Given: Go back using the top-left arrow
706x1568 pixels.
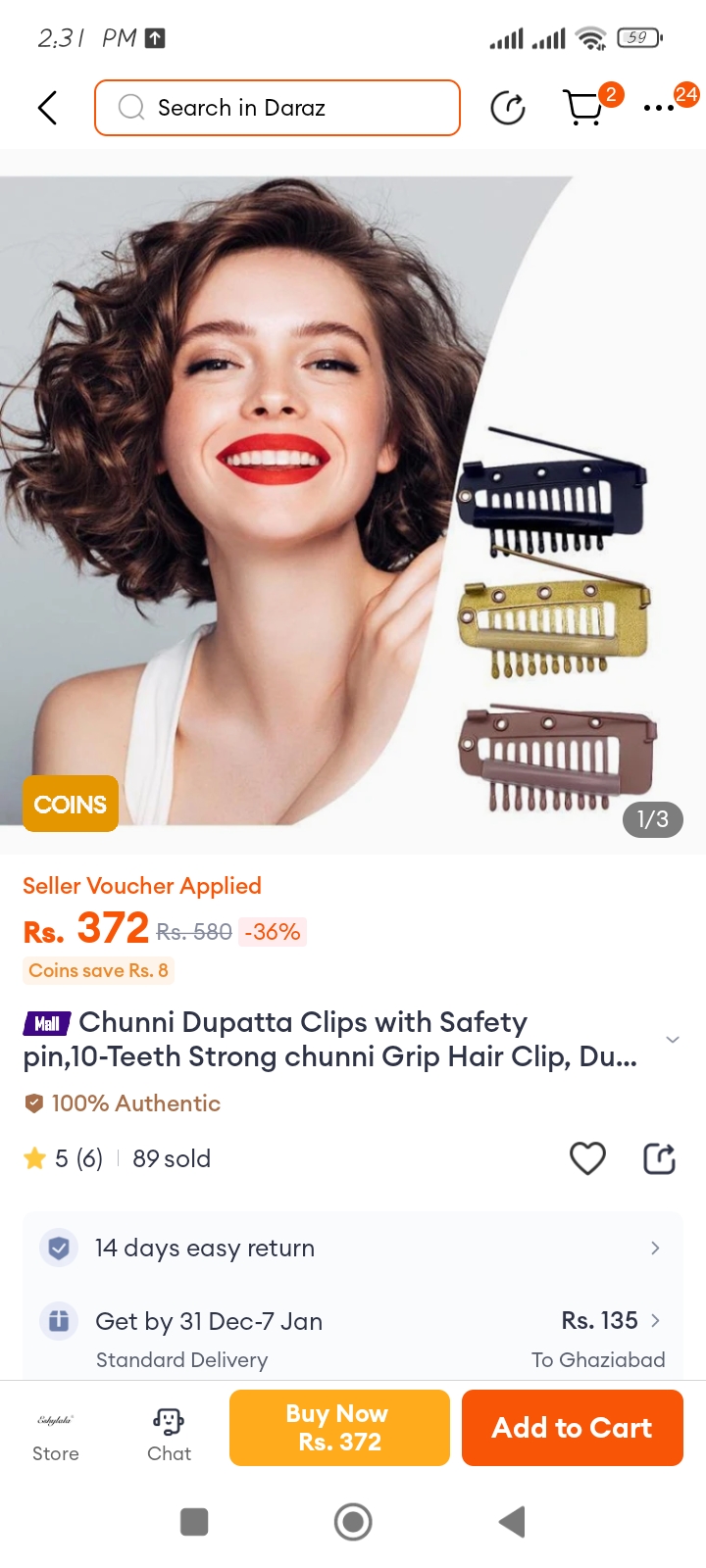Looking at the screenshot, I should tap(47, 108).
